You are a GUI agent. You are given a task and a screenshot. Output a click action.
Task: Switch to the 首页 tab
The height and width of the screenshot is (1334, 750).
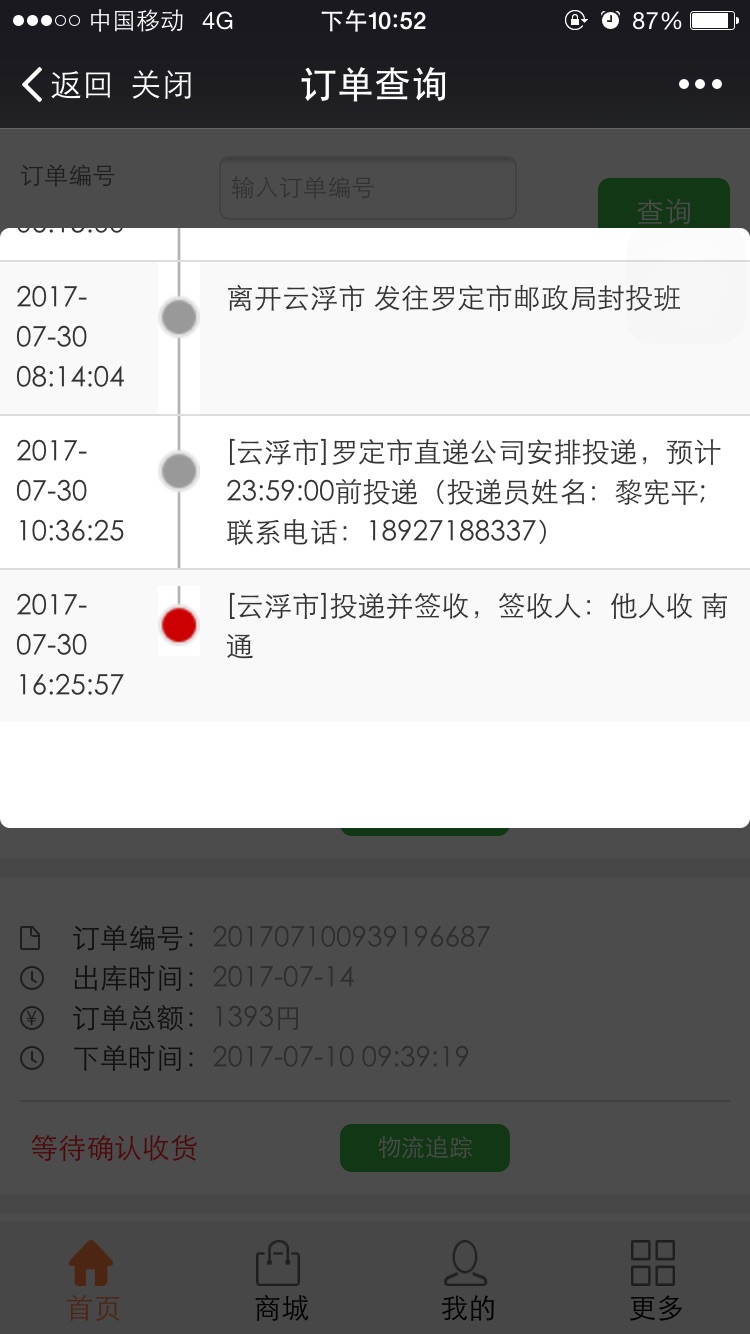92,1281
